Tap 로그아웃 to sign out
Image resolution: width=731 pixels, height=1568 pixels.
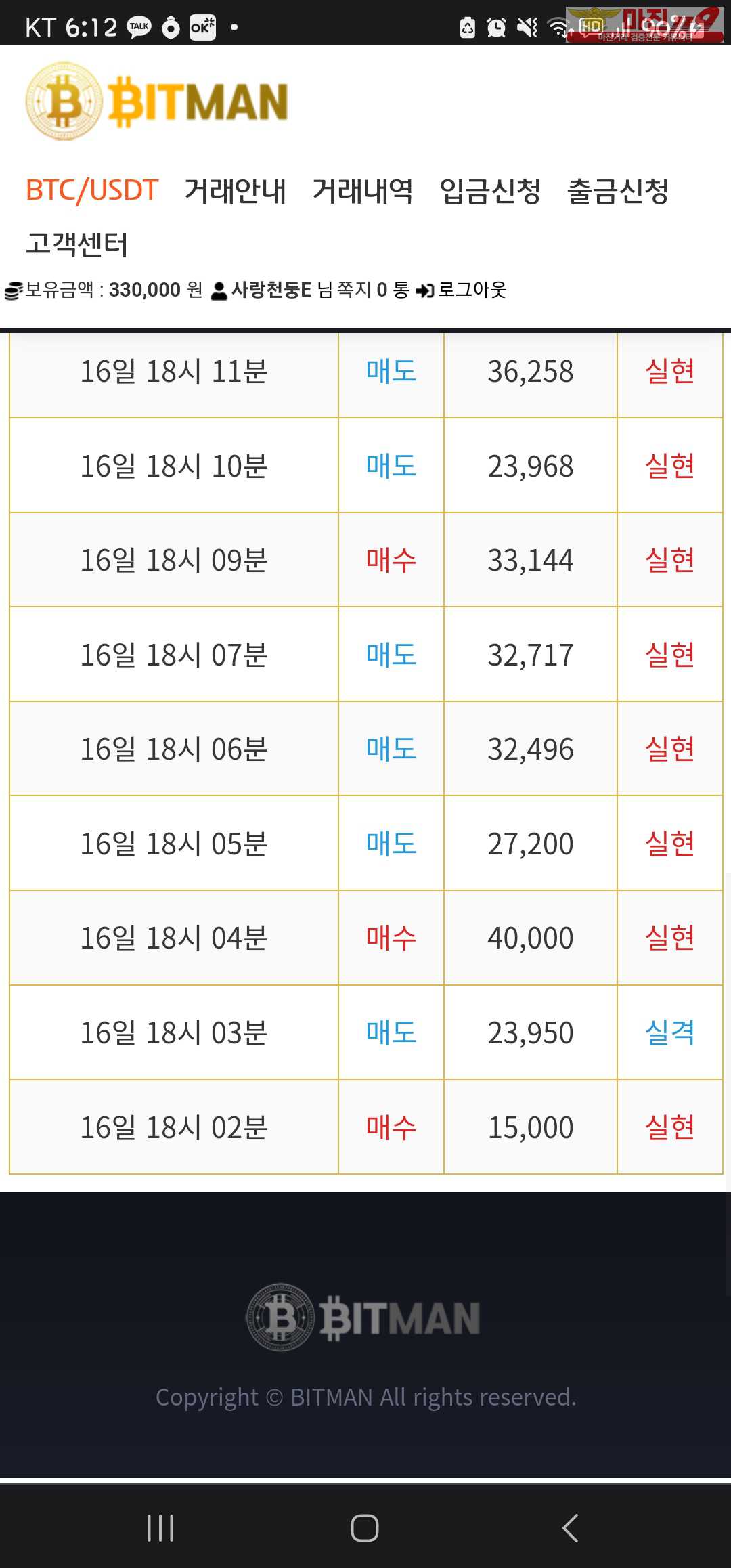(462, 290)
